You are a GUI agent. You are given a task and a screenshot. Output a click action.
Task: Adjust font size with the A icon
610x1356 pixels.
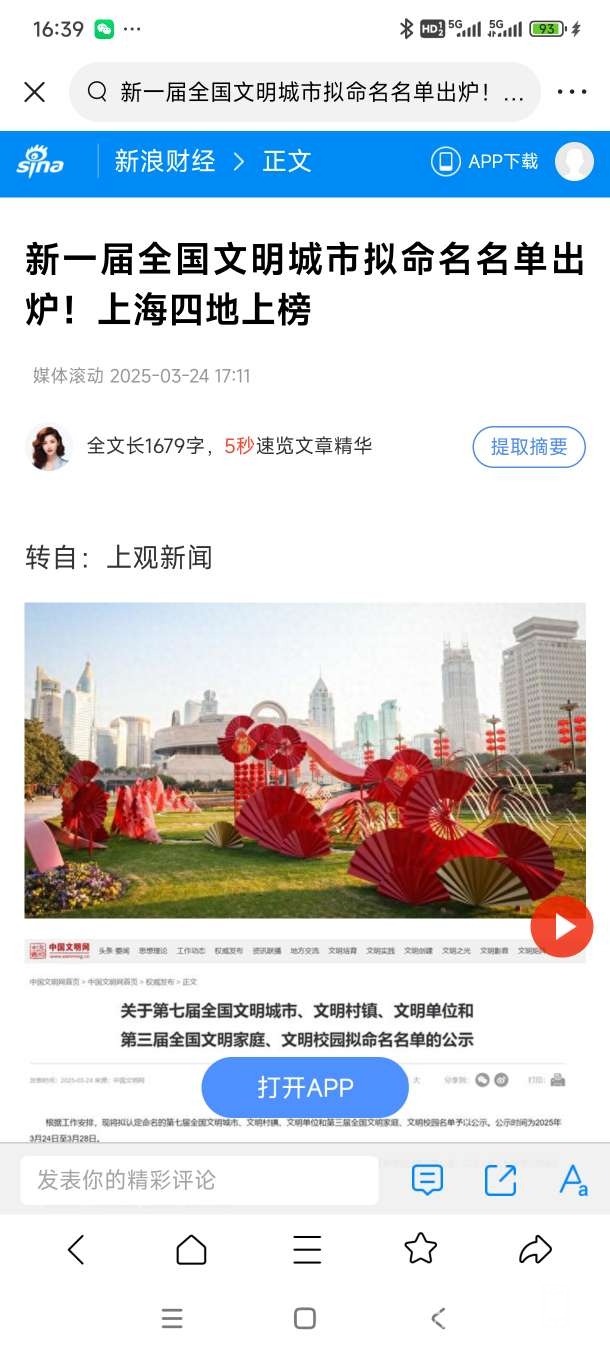click(573, 1180)
